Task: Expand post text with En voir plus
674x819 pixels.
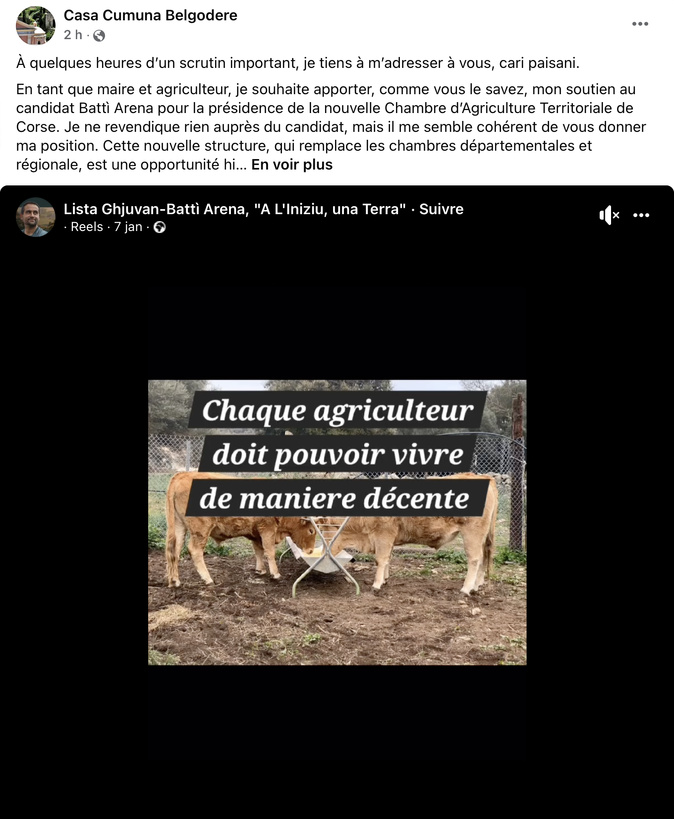Action: pyautogui.click(x=292, y=164)
